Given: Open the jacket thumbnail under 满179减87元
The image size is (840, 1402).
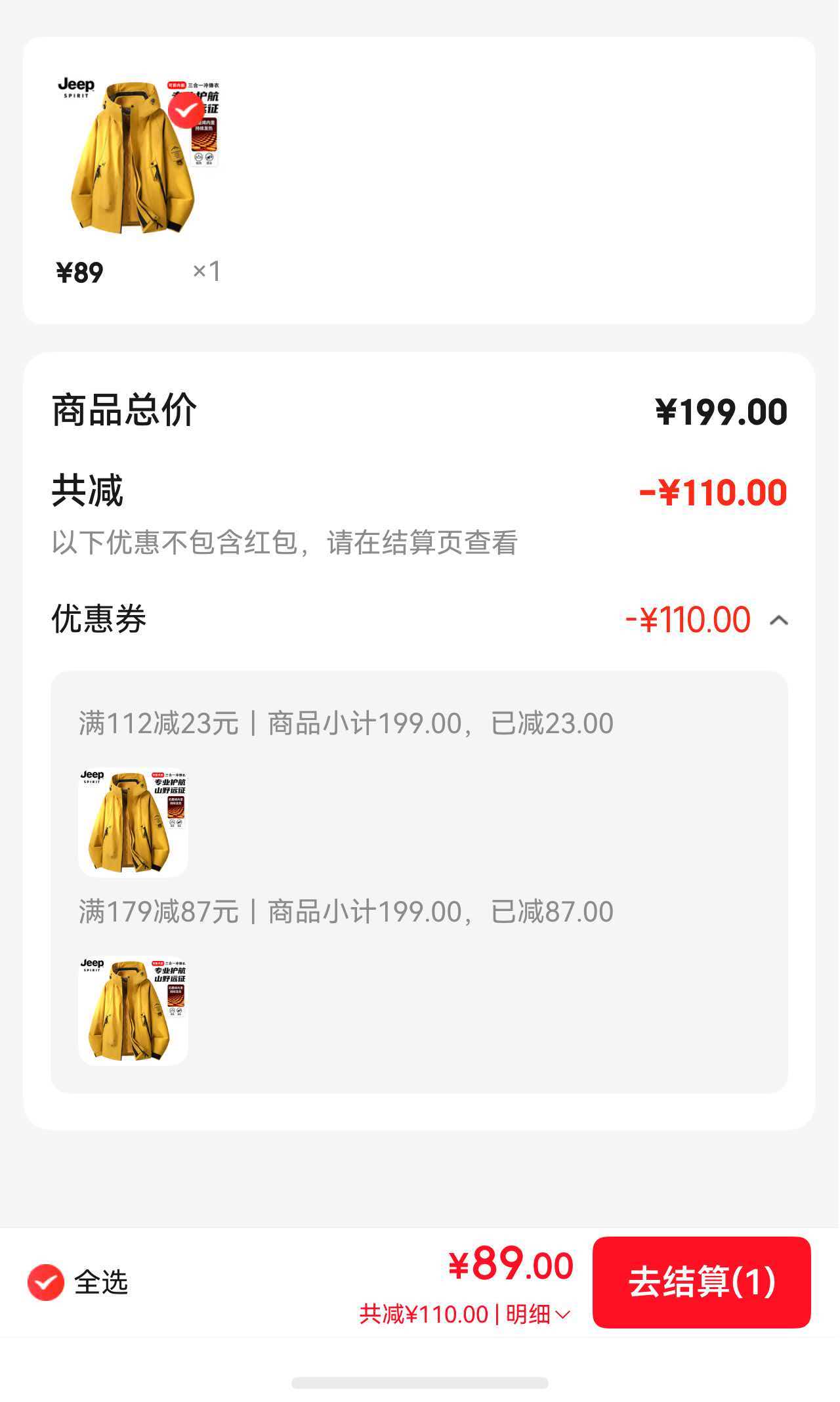Looking at the screenshot, I should coord(133,1010).
